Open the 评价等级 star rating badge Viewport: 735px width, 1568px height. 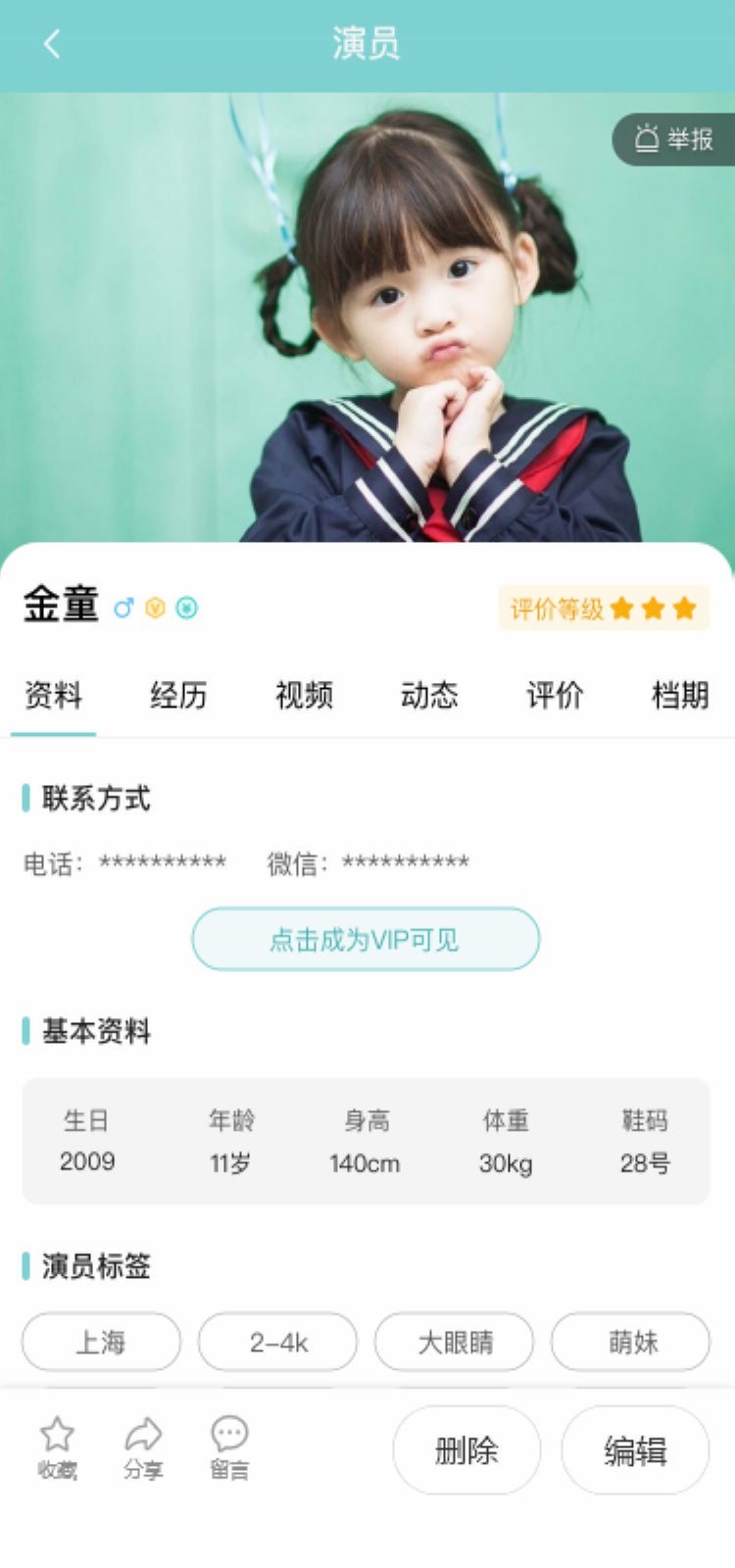click(603, 609)
